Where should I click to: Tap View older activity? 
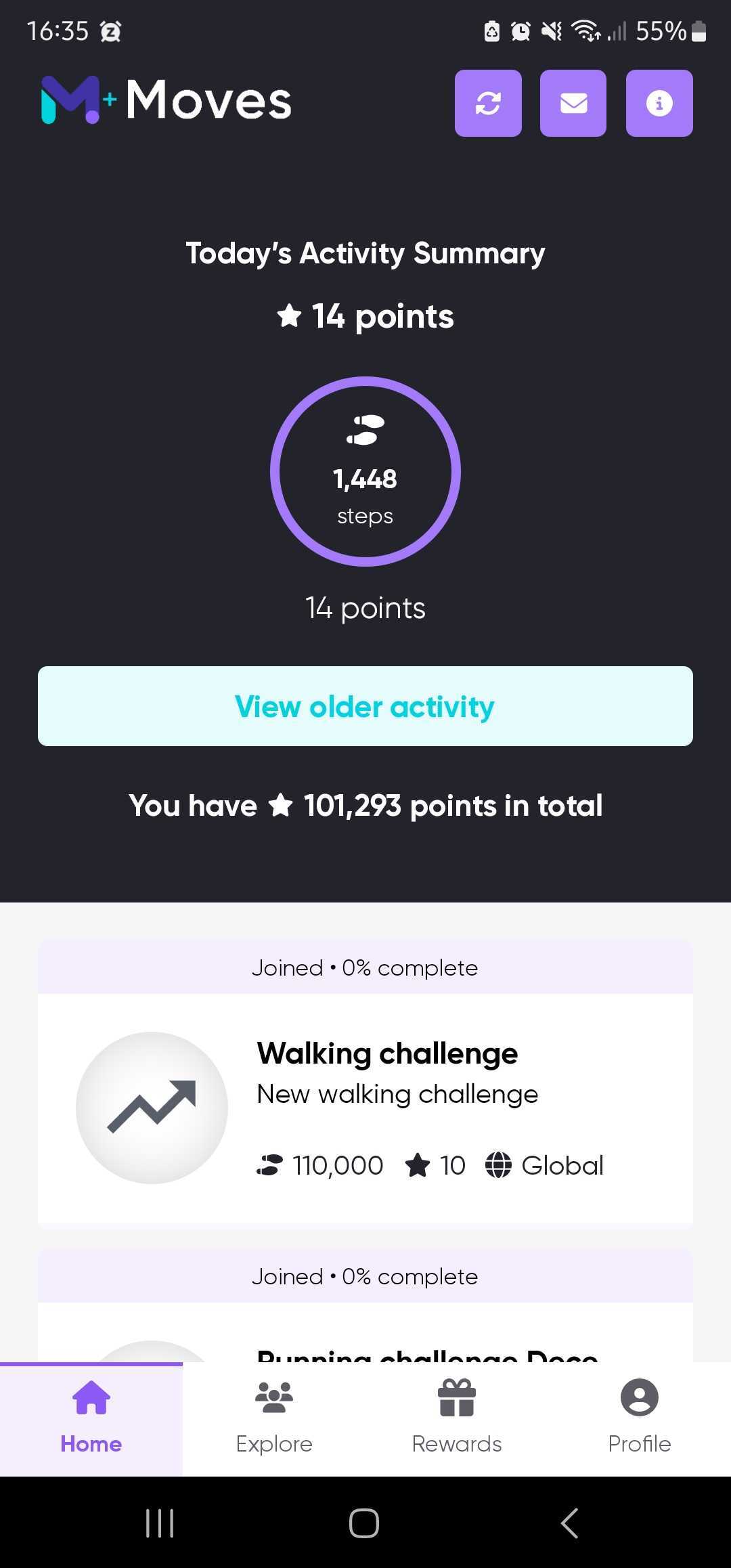click(365, 706)
